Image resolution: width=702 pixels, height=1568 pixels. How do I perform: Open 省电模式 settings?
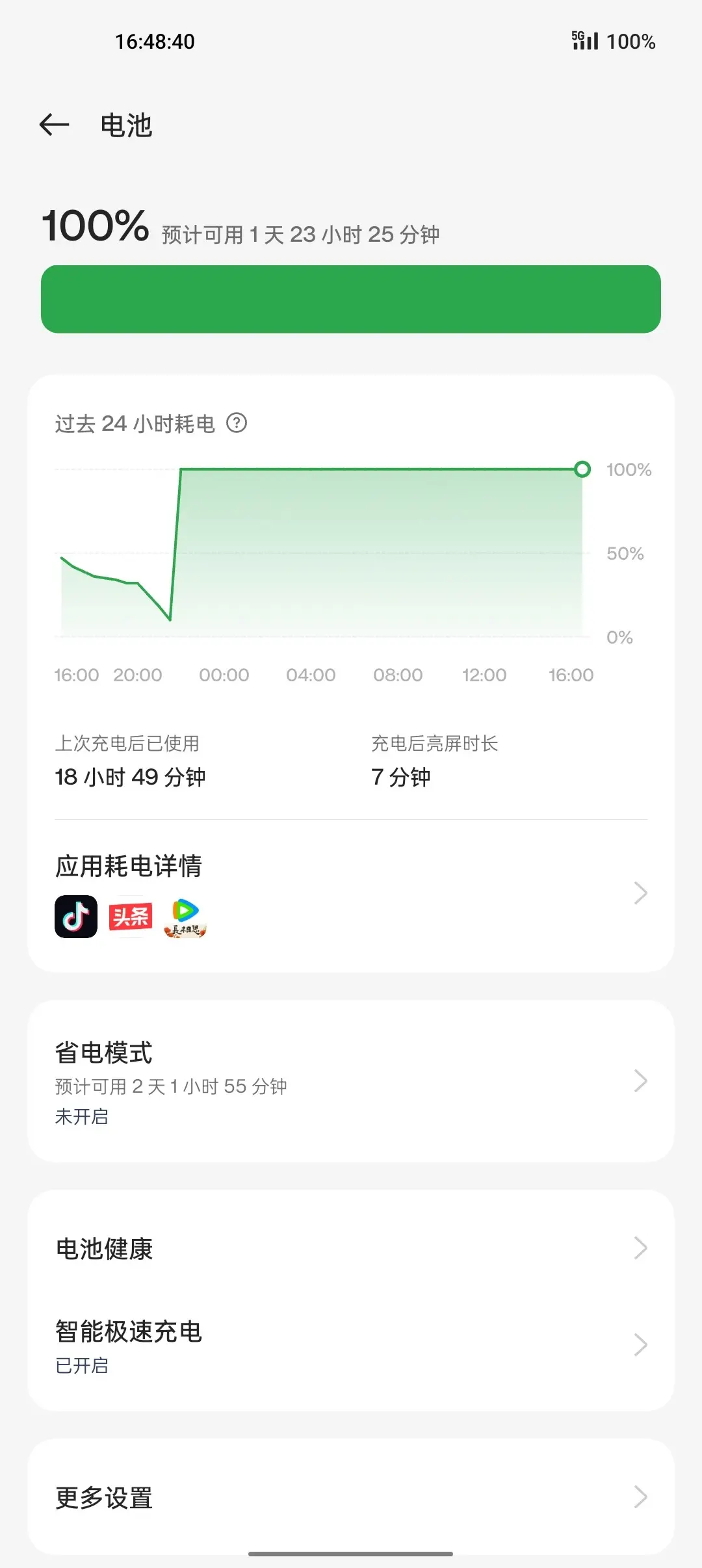point(351,1082)
